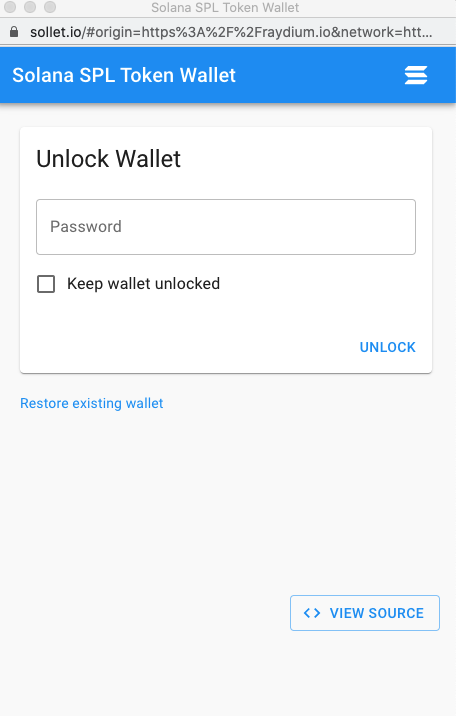This screenshot has width=456, height=716.
Task: Open the Solana network menu icon
Action: coord(416,75)
